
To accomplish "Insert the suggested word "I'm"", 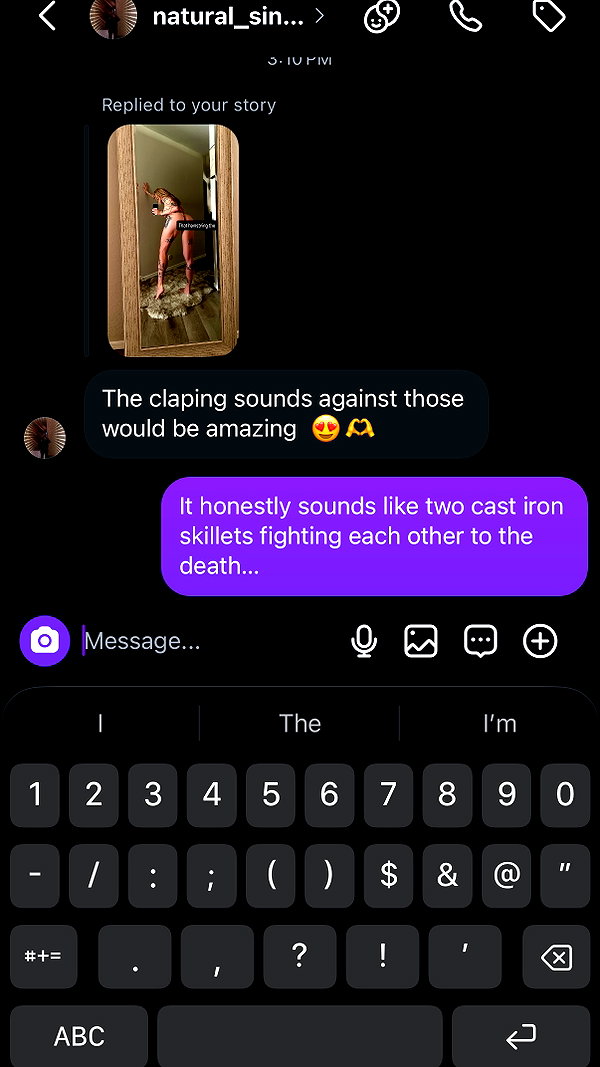I will tap(499, 723).
